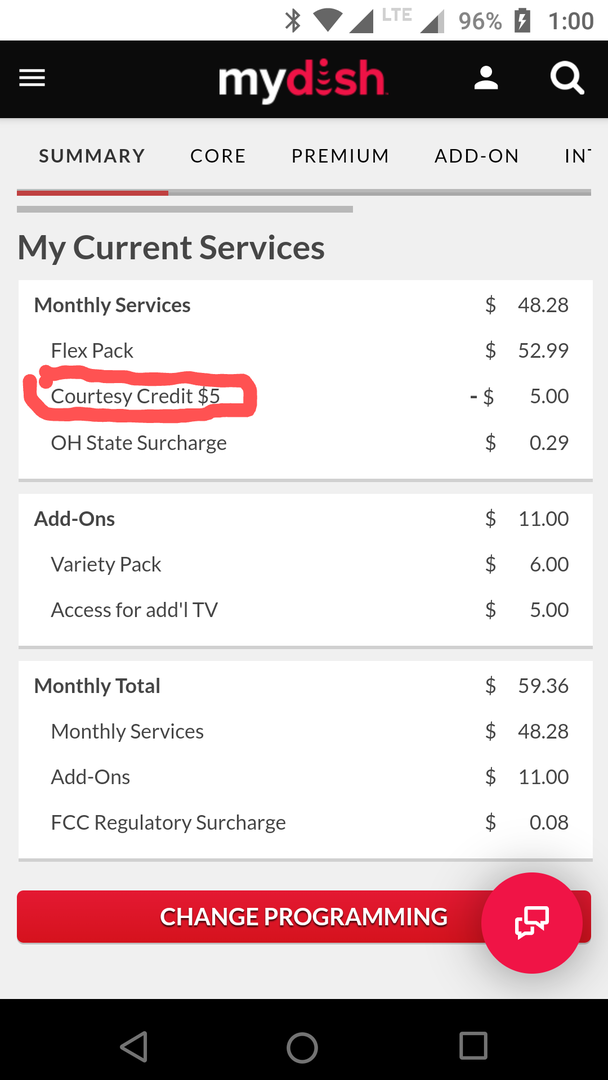Switch to the Add-On tab
This screenshot has width=608, height=1080.
(x=476, y=156)
